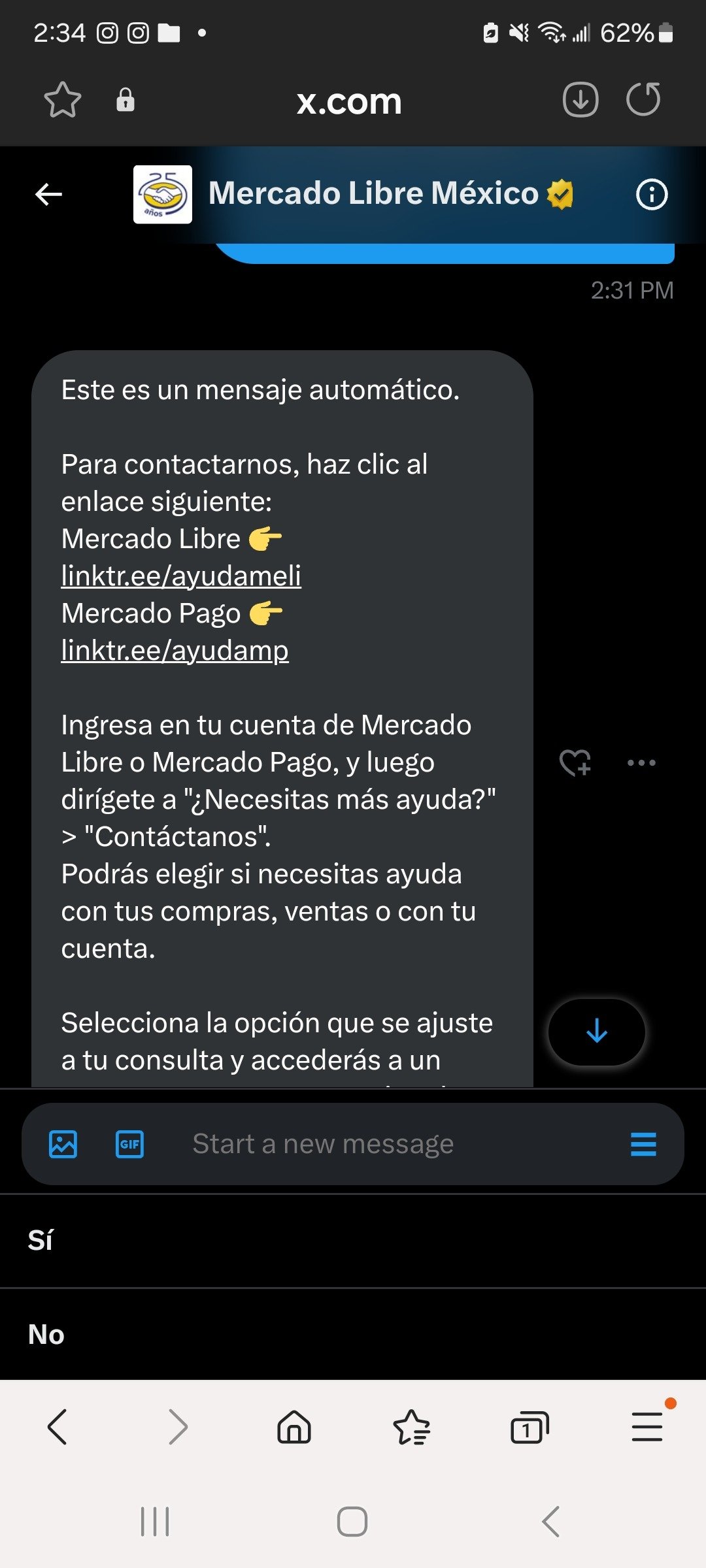Bookmark this page with the star icon

pos(62,100)
